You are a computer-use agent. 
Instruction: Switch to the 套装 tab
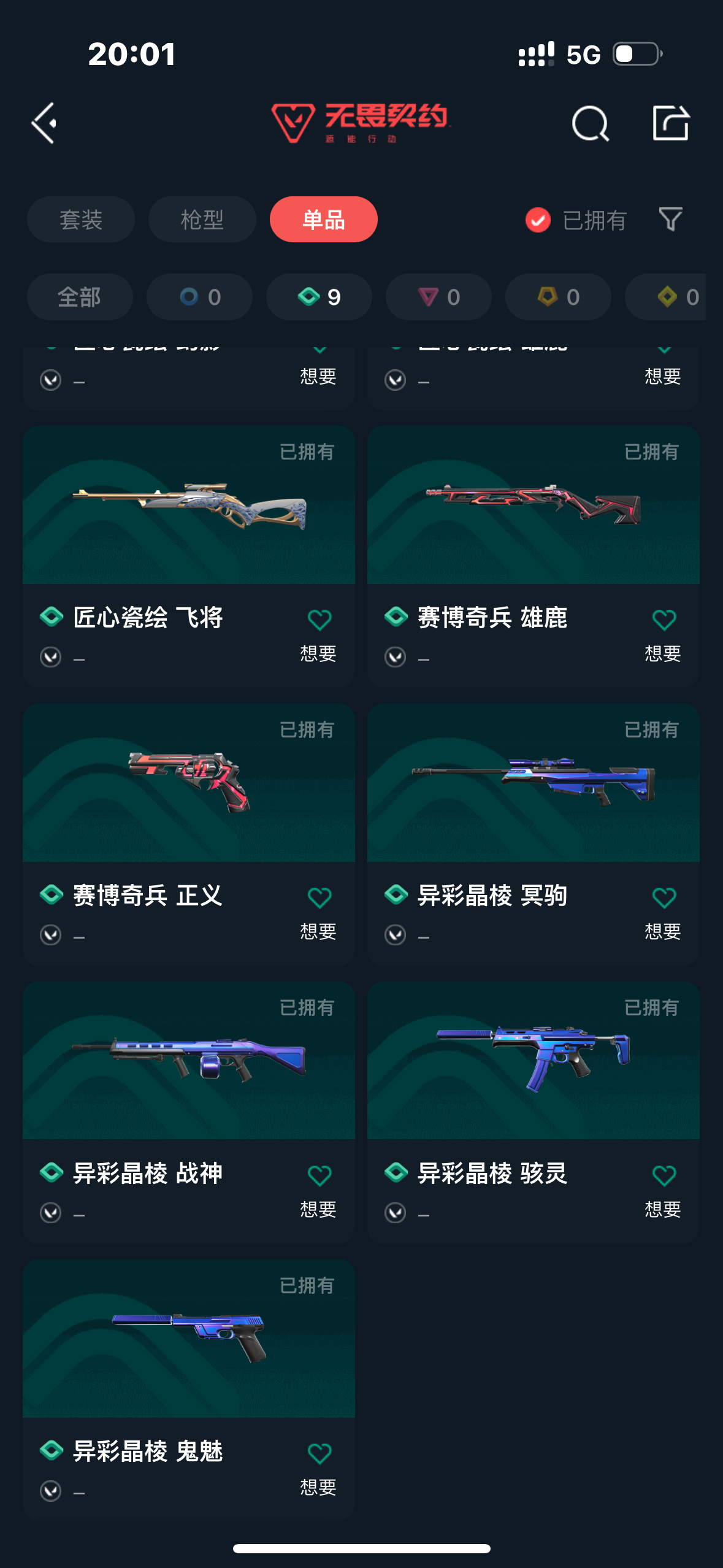pos(80,220)
